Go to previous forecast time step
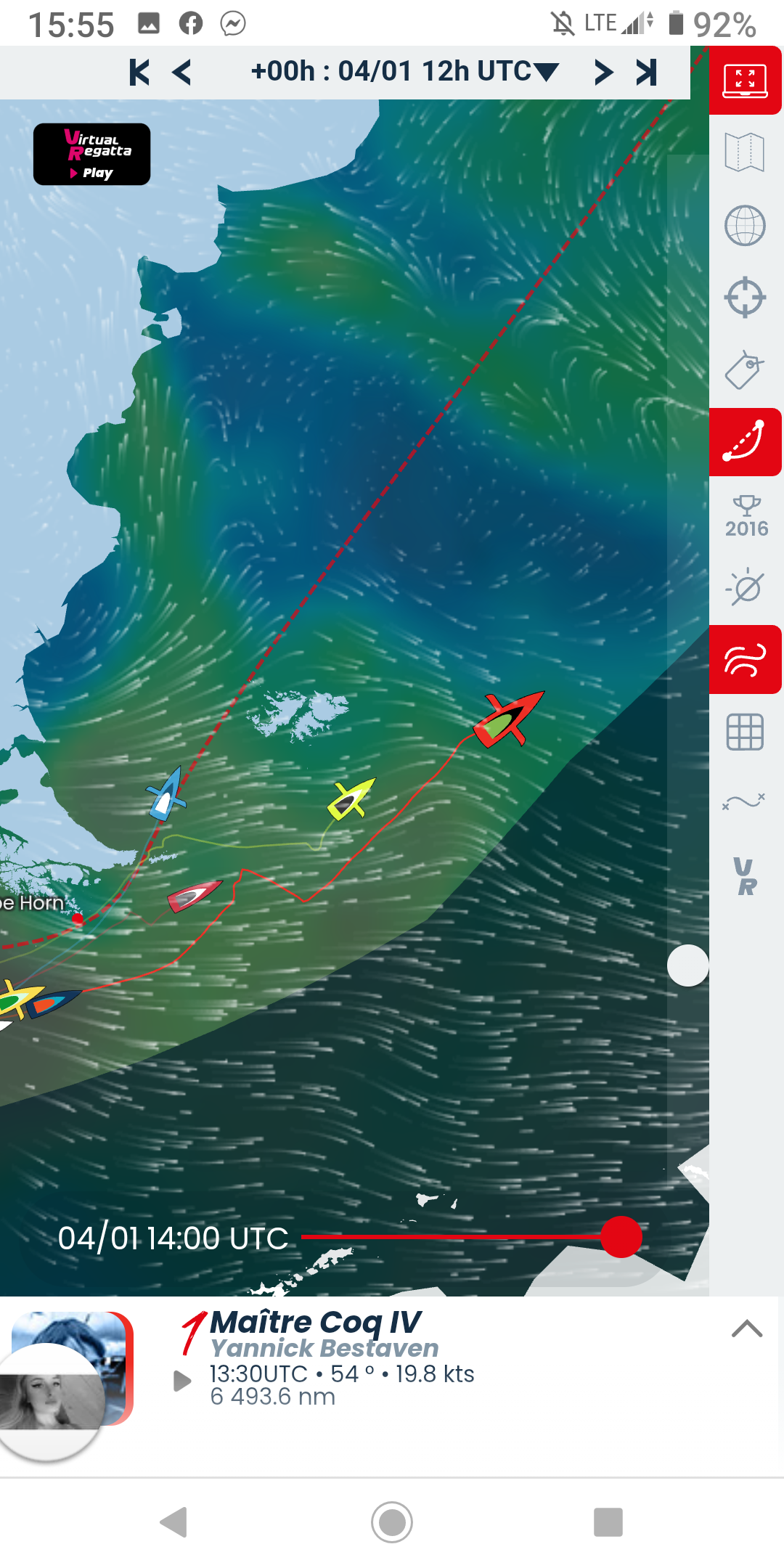Viewport: 784px width, 1568px height. [x=182, y=73]
